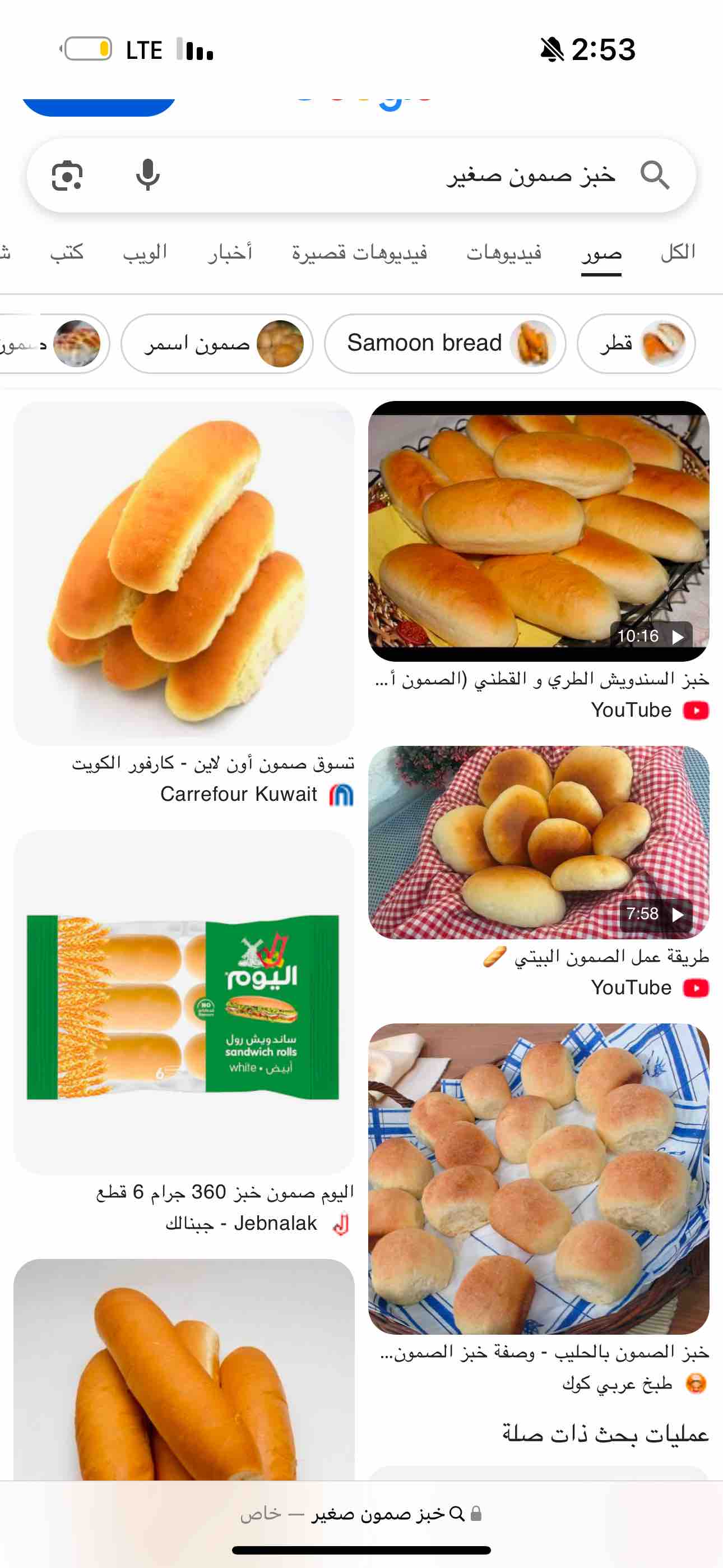Open the 10:16 YouTube sandwich bread video
Screen dimensions: 723x1568
[539, 531]
